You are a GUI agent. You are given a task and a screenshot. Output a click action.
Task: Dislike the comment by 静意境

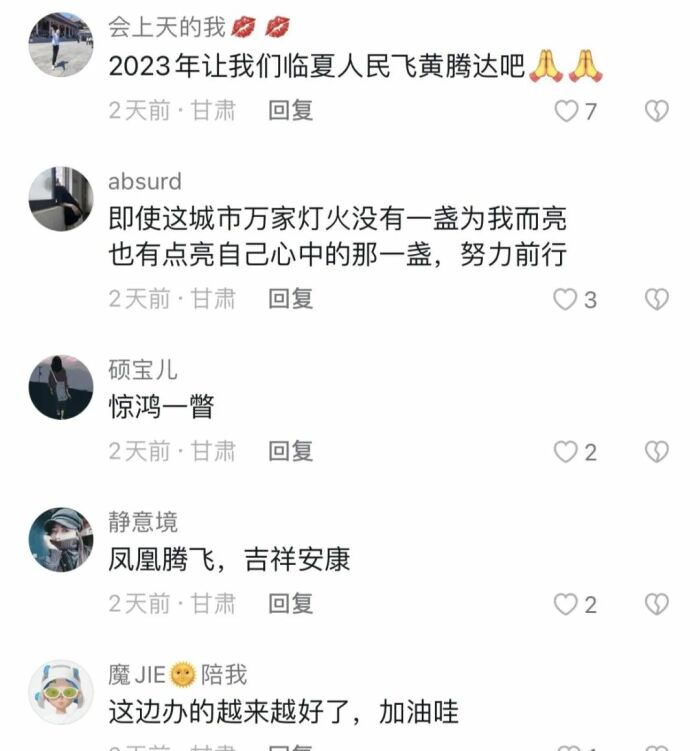tap(656, 604)
